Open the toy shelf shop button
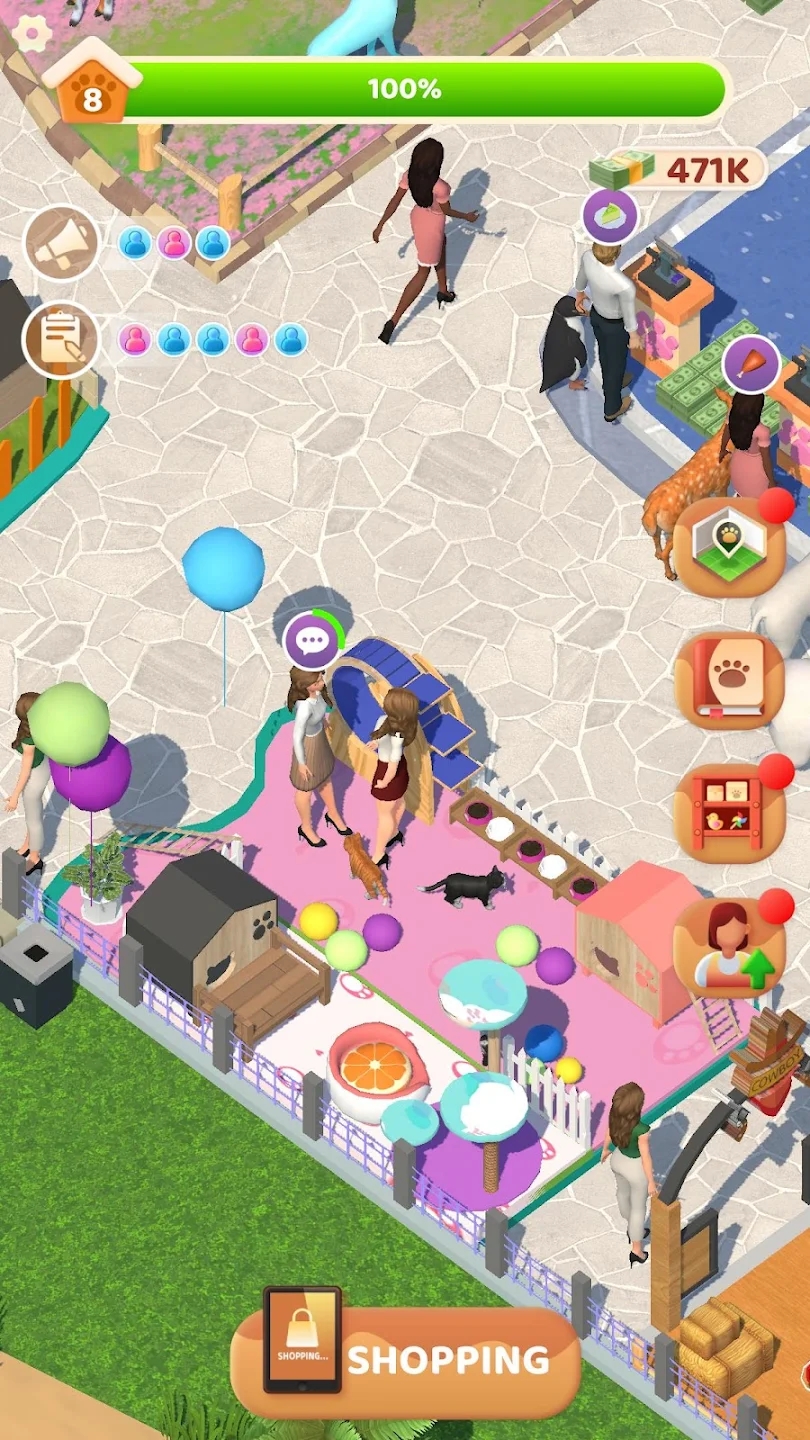The height and width of the screenshot is (1440, 810). pos(729,812)
